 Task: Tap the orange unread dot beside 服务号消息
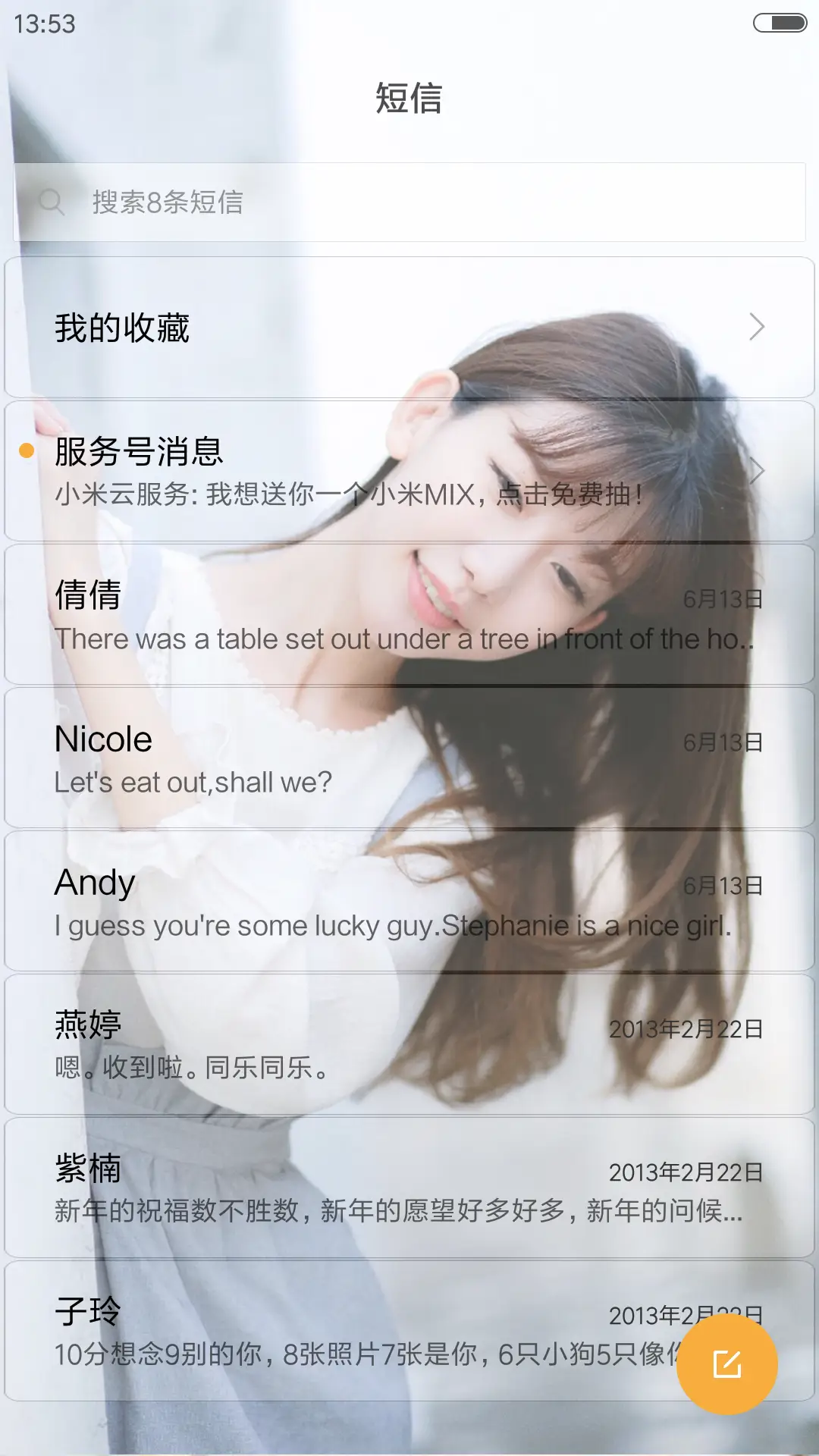(x=25, y=452)
